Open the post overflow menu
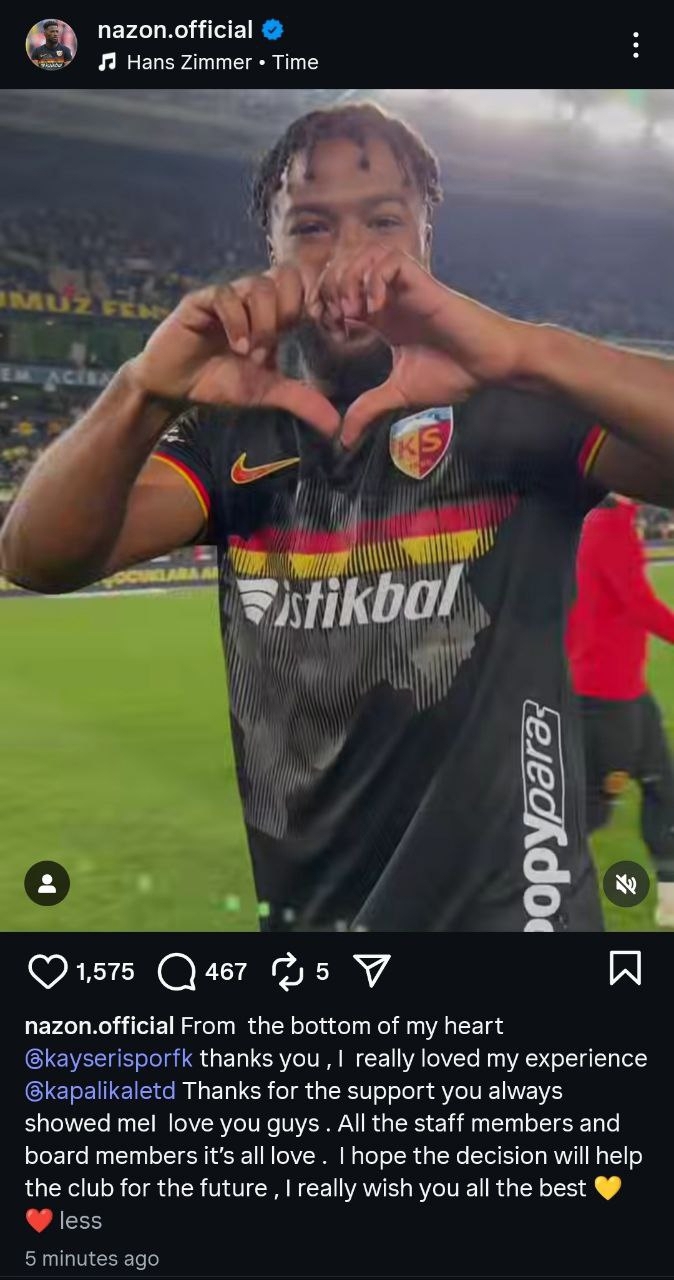The image size is (674, 1280). [635, 45]
